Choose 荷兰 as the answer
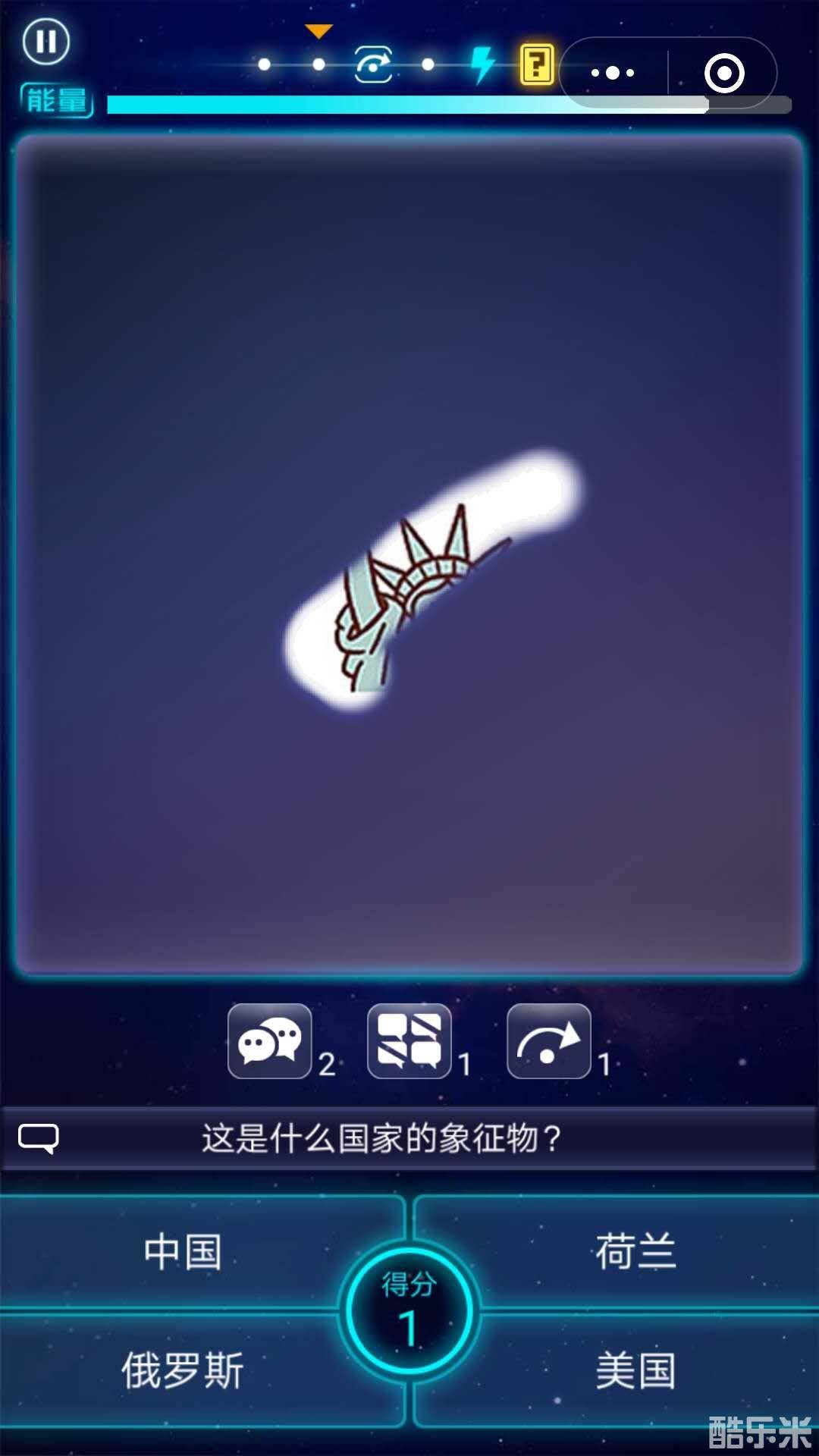Screen dimensions: 819x1456 pos(635,1251)
